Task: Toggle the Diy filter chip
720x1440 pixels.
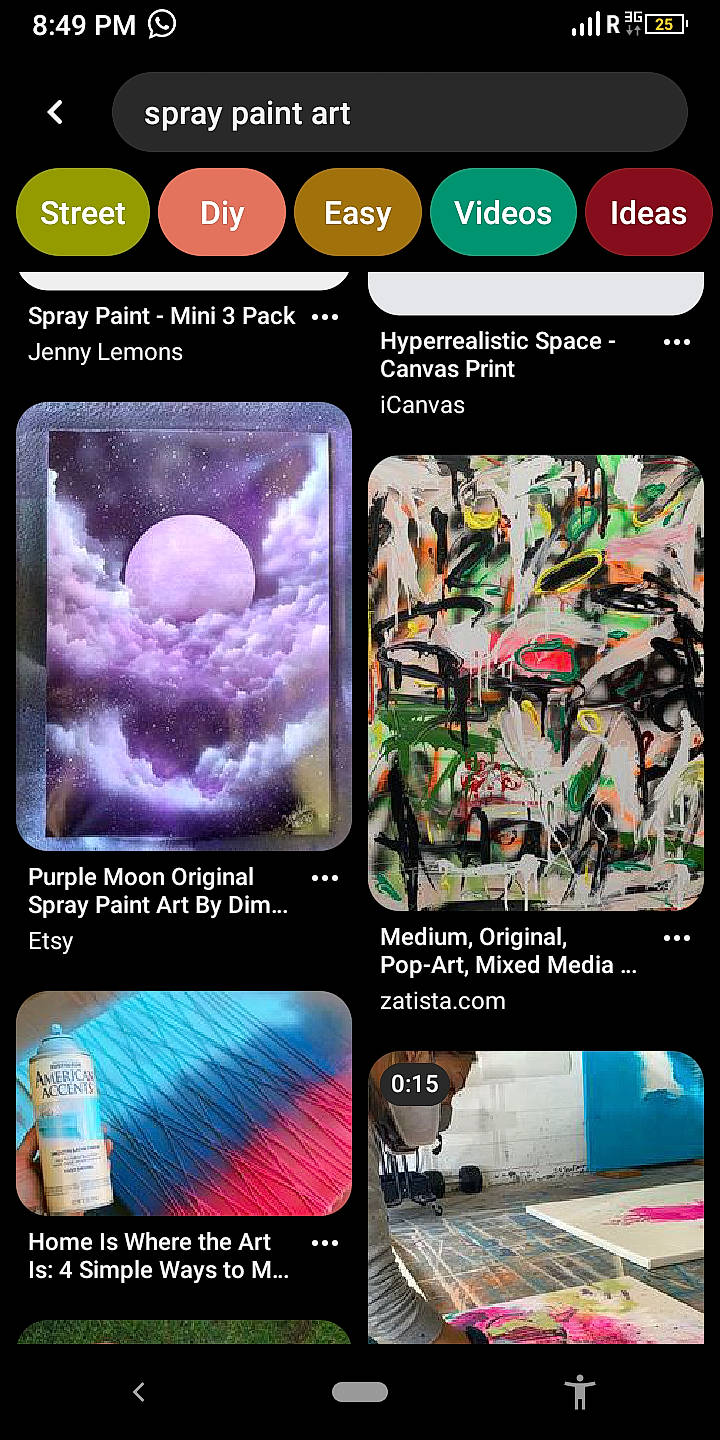Action: (222, 212)
